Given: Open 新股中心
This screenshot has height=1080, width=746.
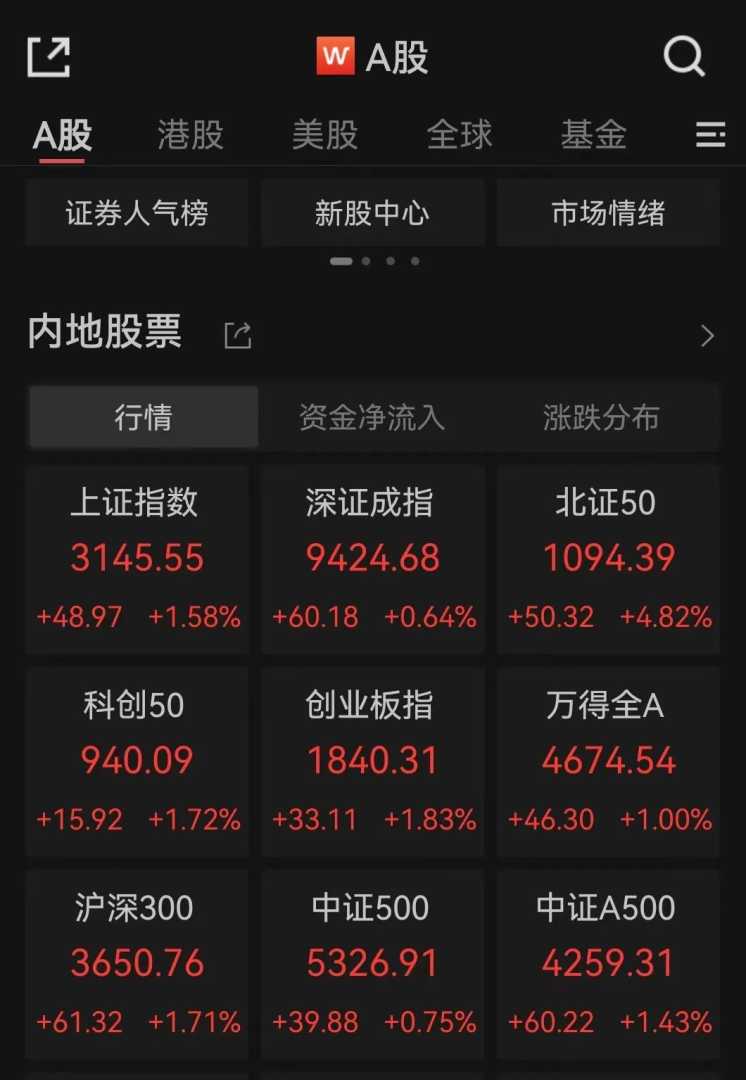Looking at the screenshot, I should (x=372, y=213).
